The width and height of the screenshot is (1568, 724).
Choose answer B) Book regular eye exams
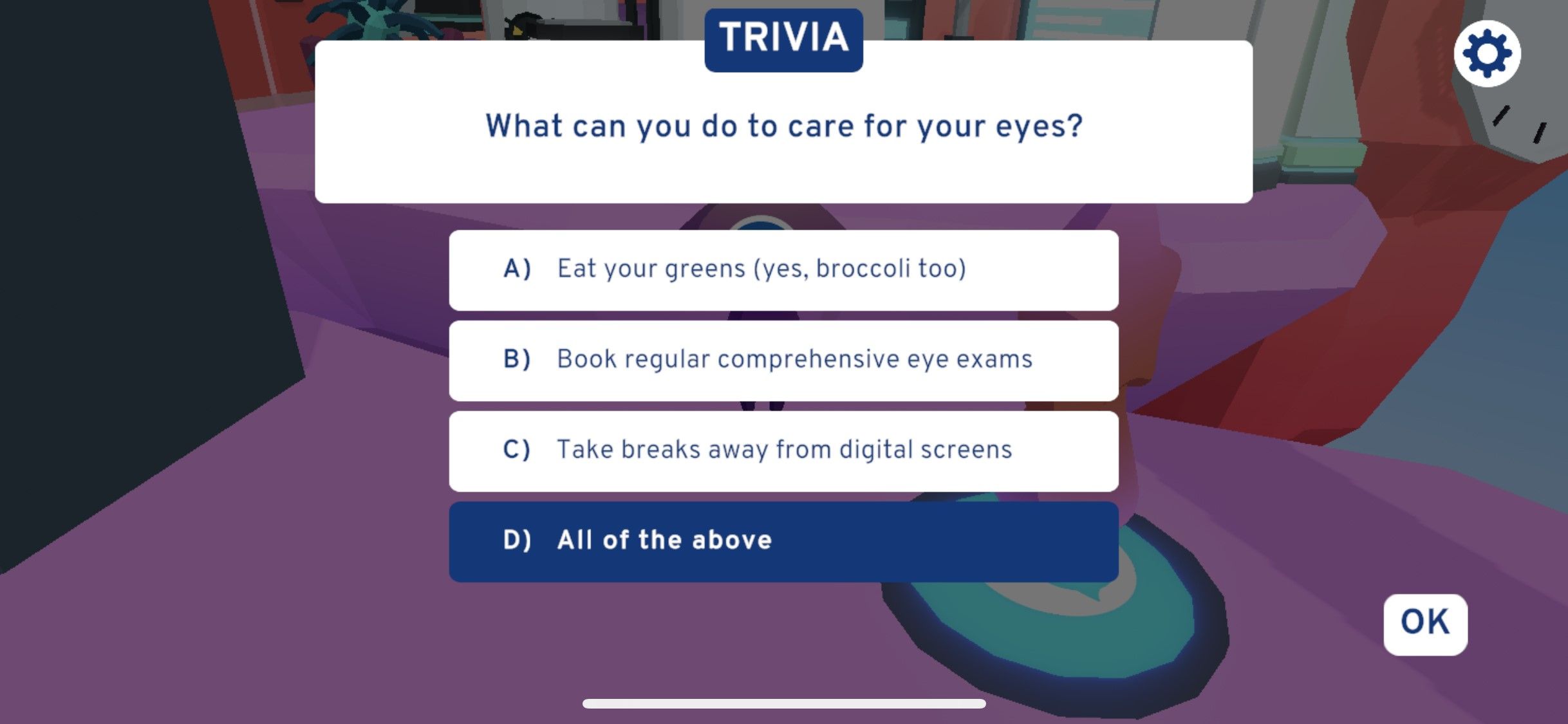(783, 360)
